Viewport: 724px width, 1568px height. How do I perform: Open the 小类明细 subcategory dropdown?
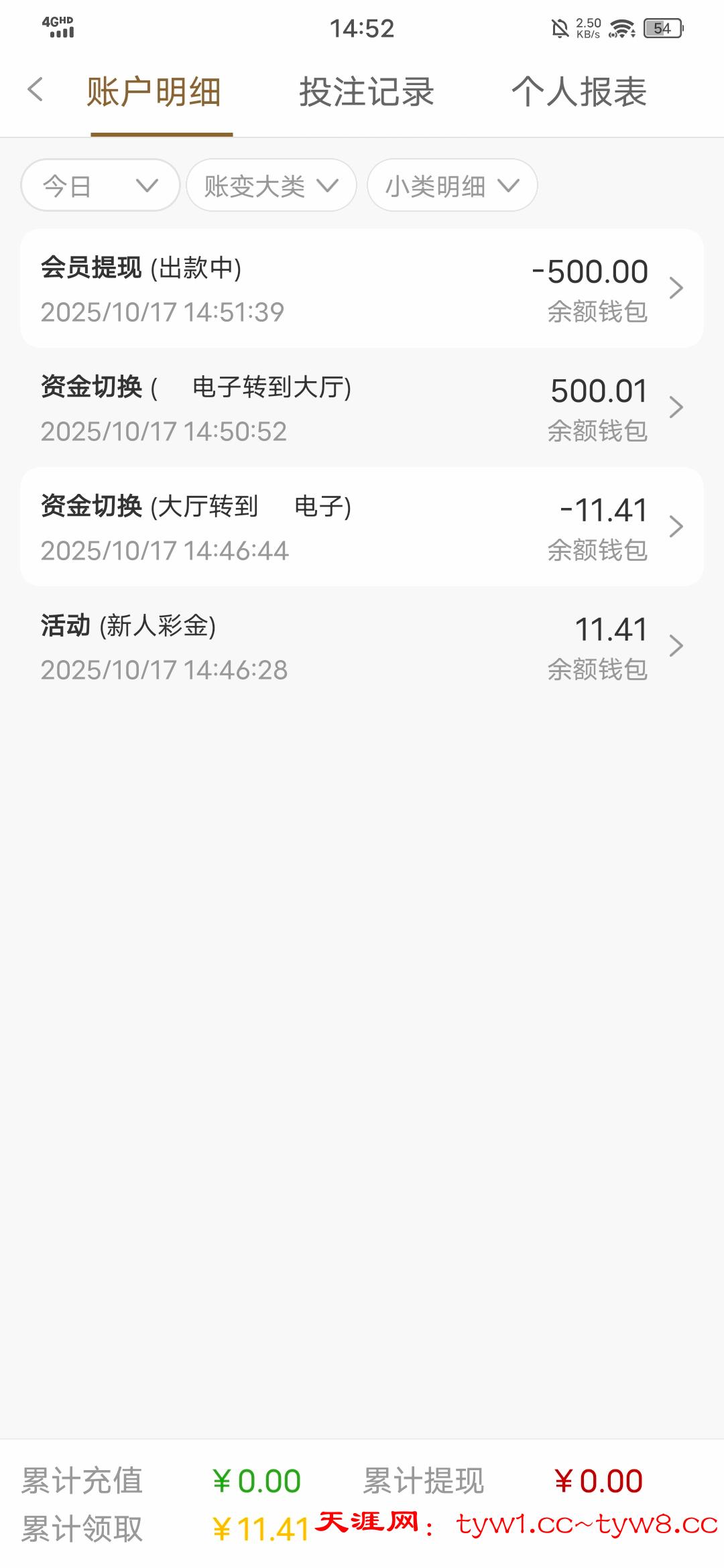(x=451, y=186)
